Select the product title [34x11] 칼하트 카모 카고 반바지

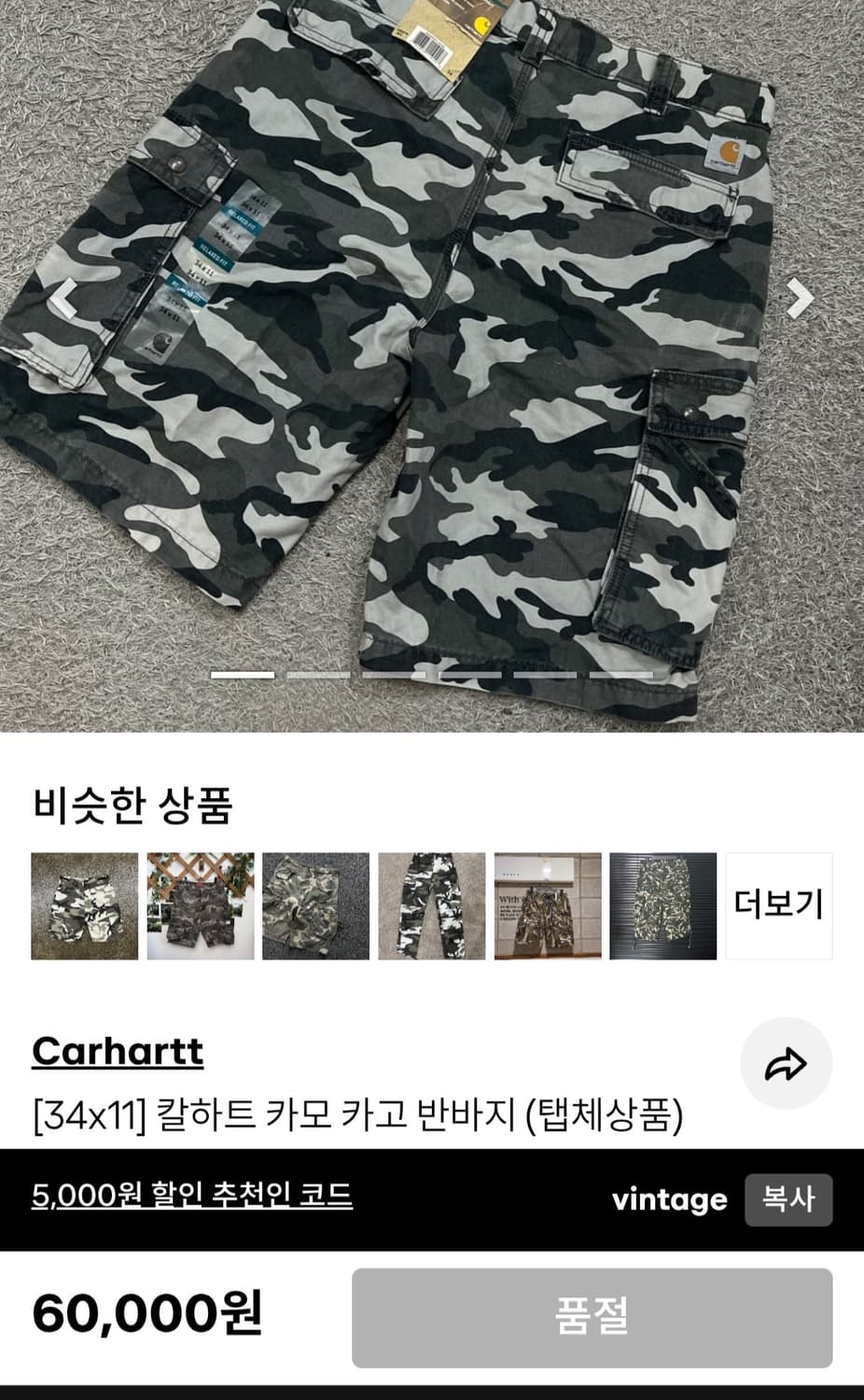[360, 1112]
